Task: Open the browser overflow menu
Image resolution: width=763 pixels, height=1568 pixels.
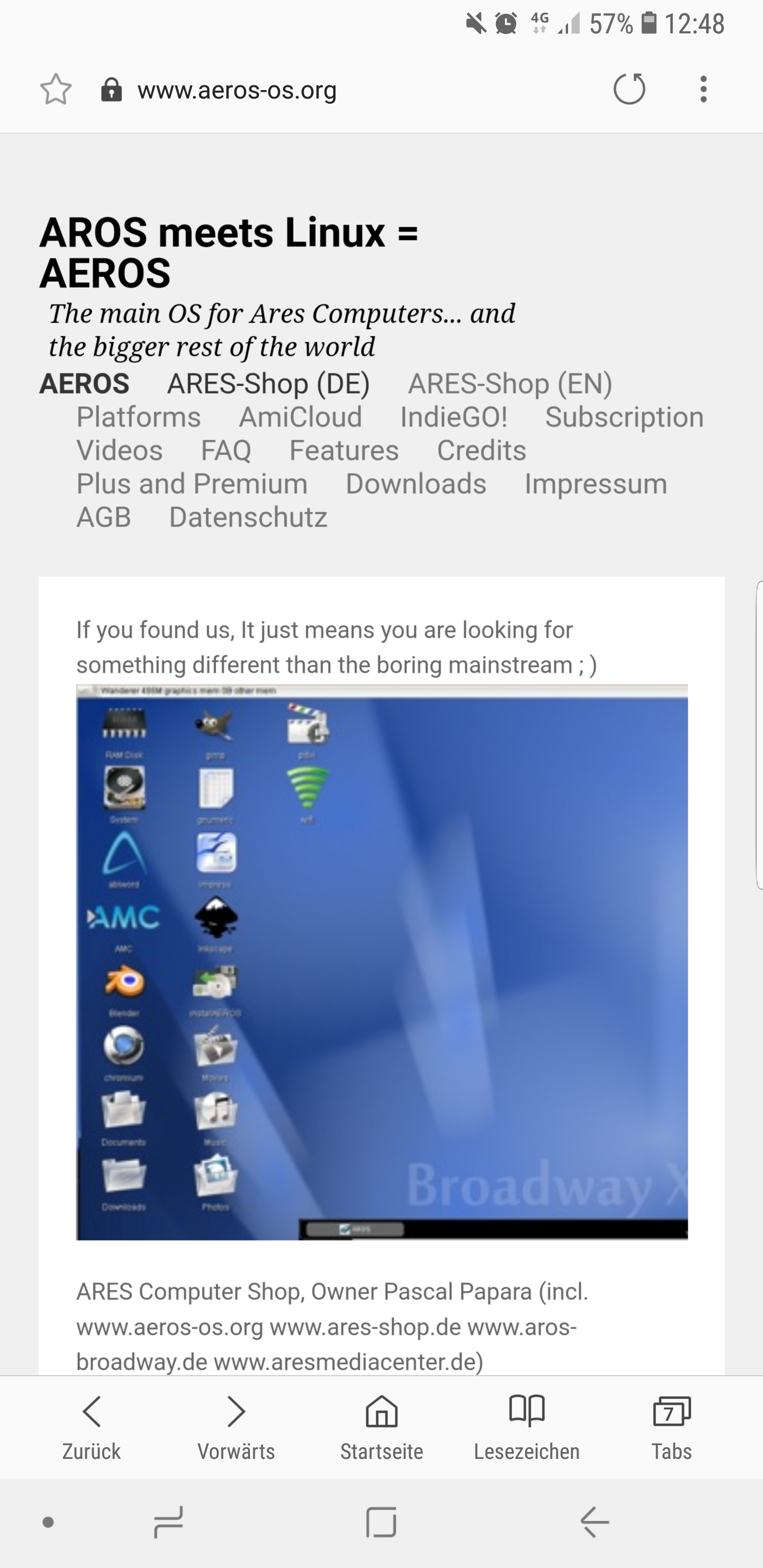Action: tap(703, 90)
